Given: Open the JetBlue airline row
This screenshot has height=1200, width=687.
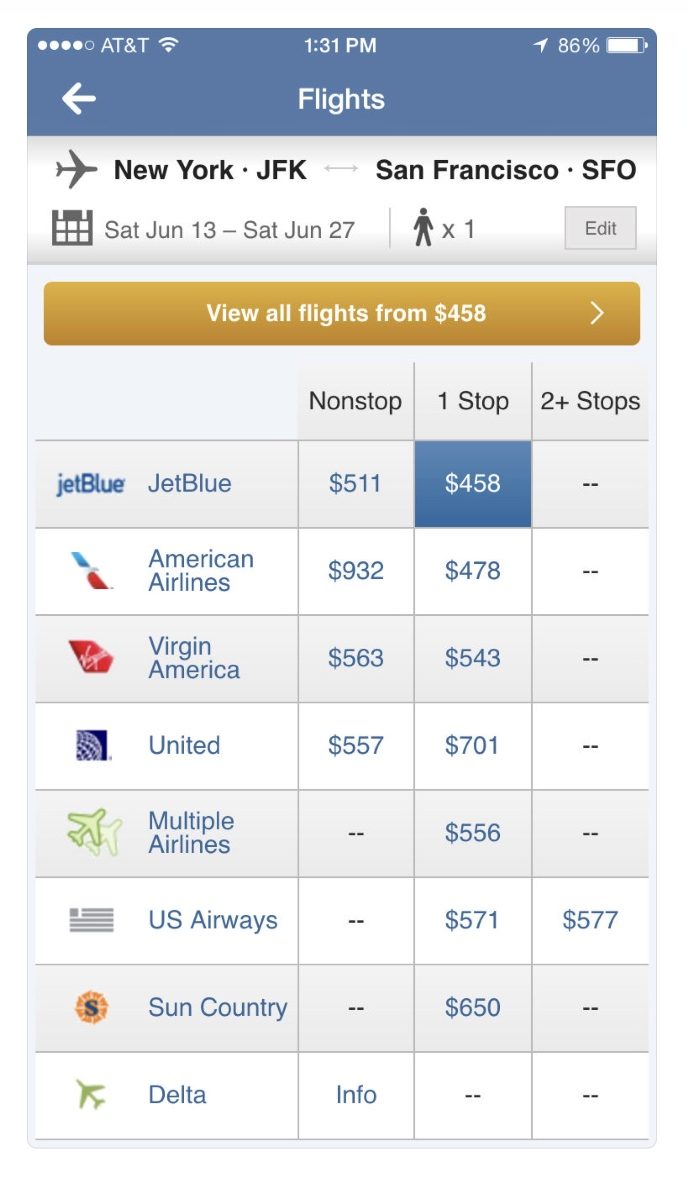Looking at the screenshot, I should point(166,484).
